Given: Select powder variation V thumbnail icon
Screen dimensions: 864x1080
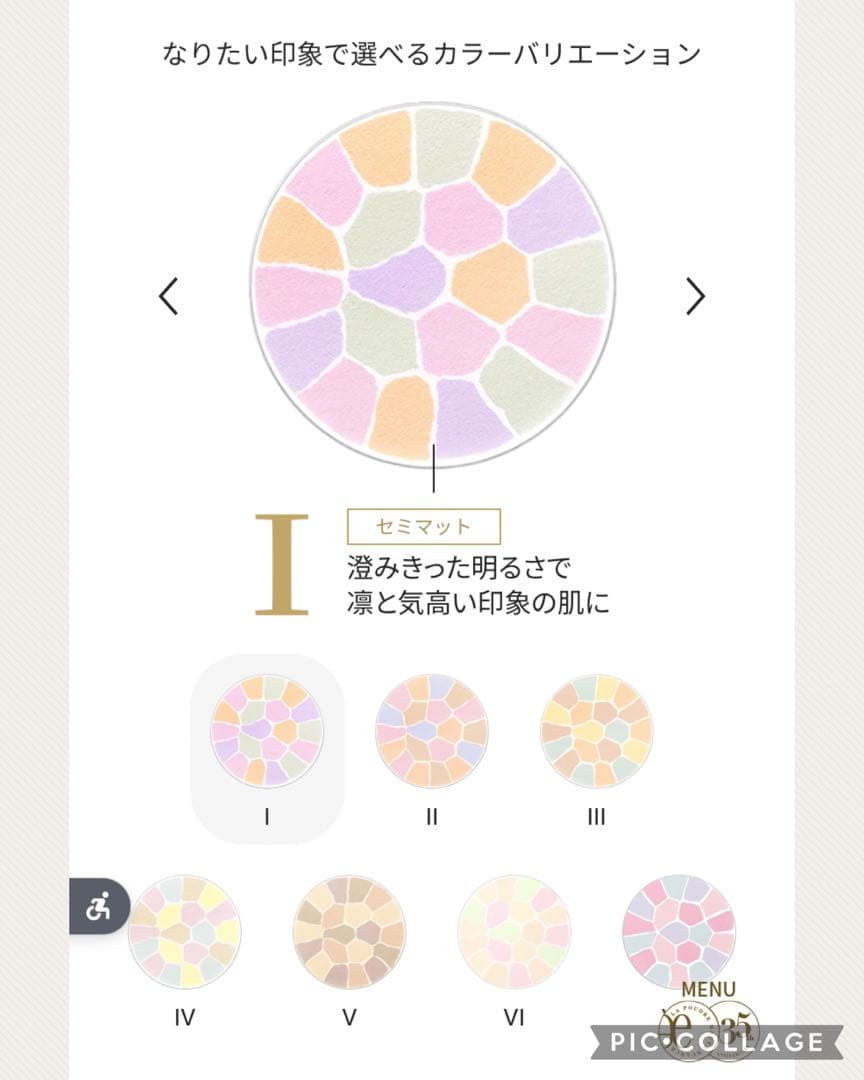Looking at the screenshot, I should [348, 931].
